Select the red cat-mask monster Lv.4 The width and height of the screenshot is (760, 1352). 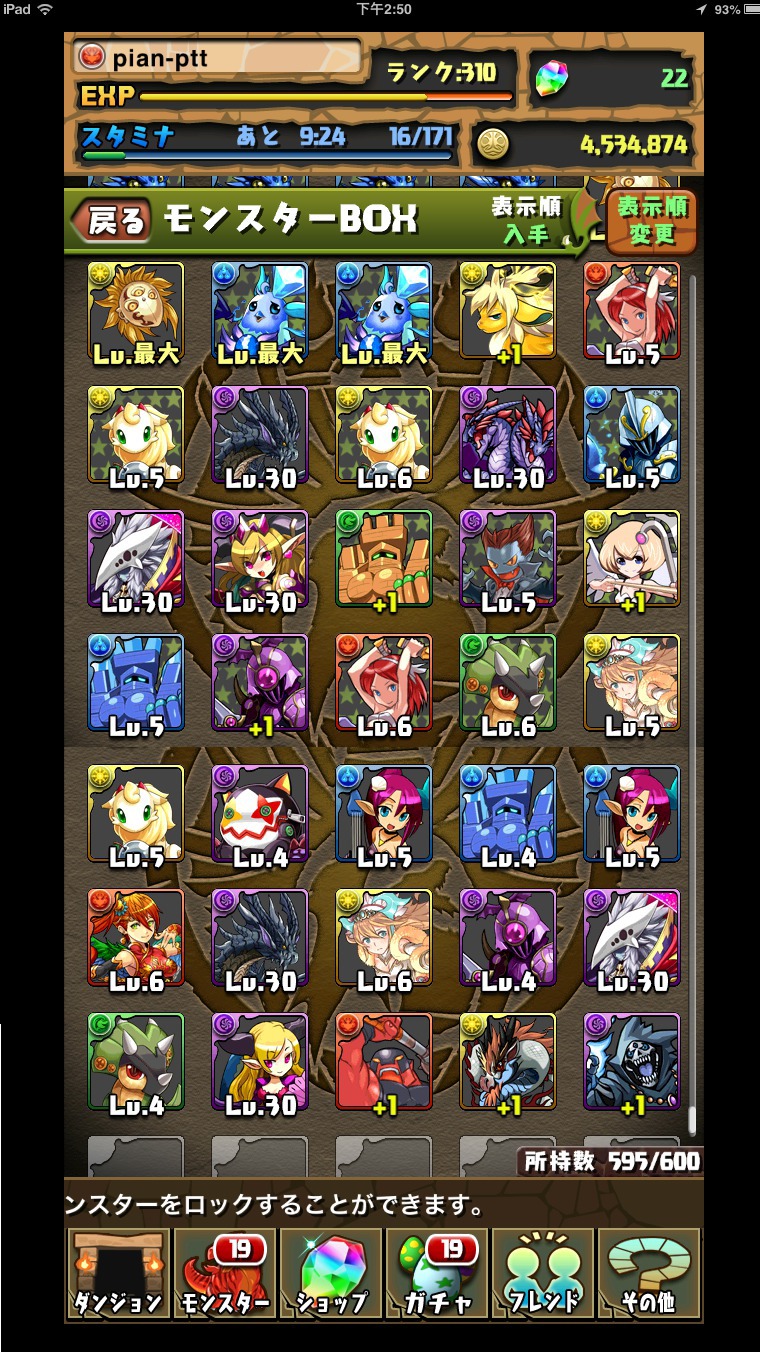pos(260,815)
